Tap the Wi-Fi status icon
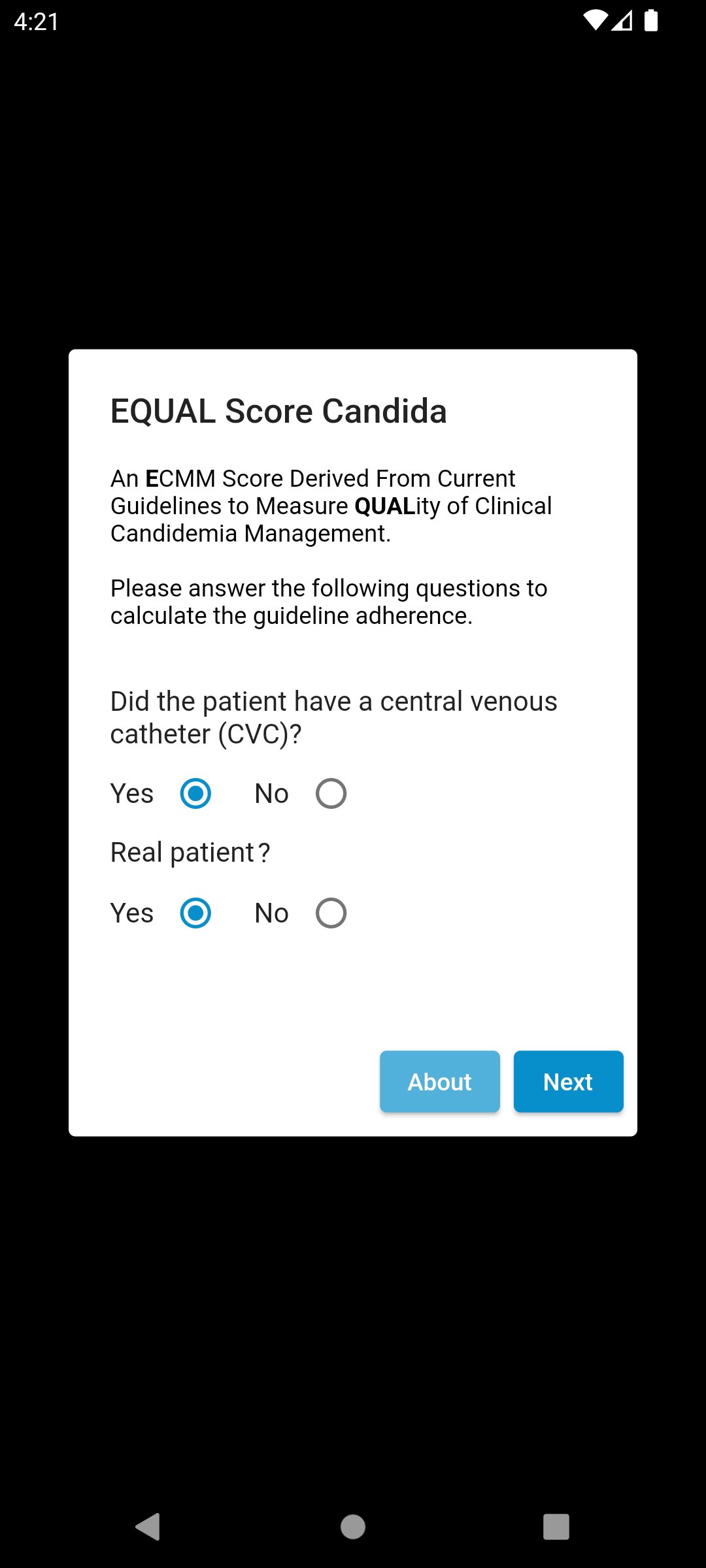This screenshot has height=1568, width=706. point(597,20)
